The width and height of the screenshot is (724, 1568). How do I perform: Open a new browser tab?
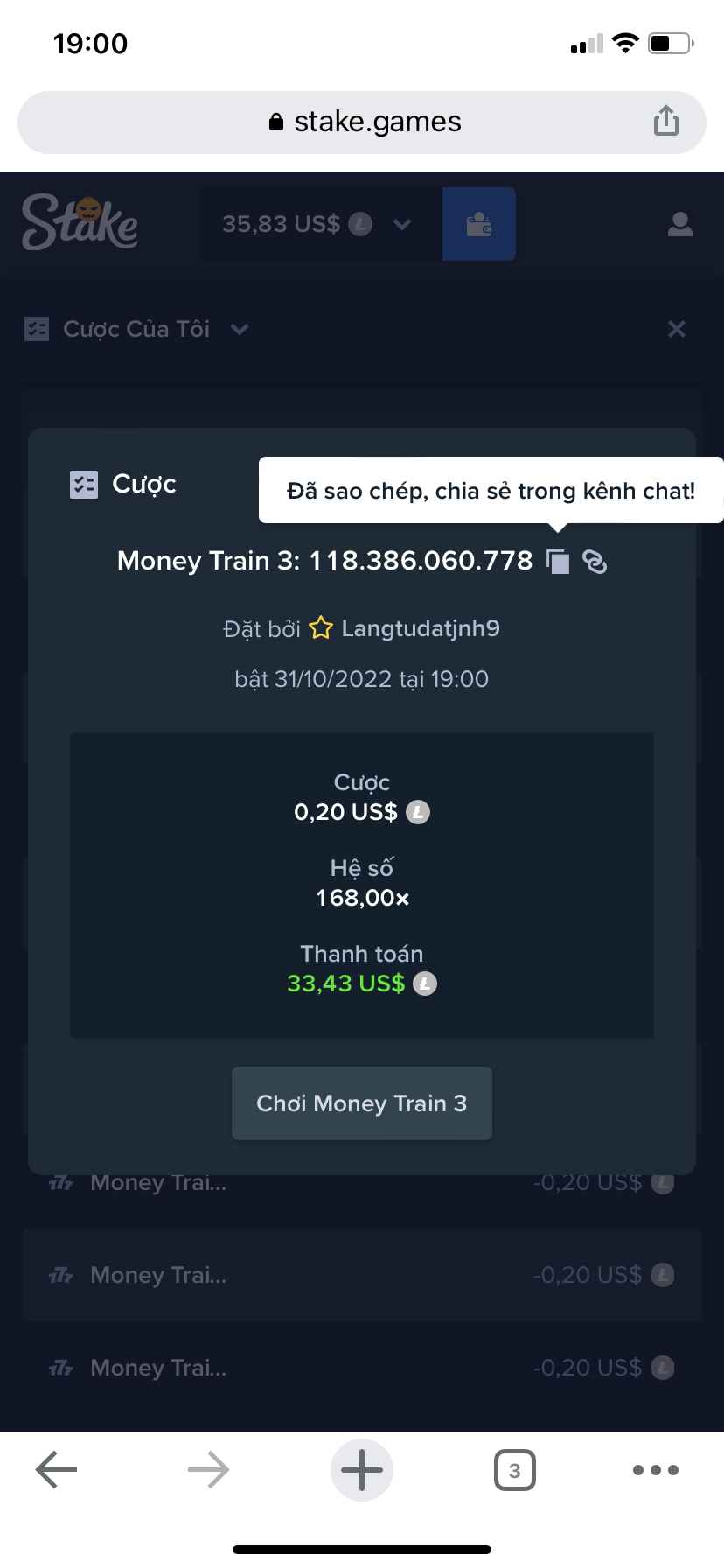coord(362,1470)
